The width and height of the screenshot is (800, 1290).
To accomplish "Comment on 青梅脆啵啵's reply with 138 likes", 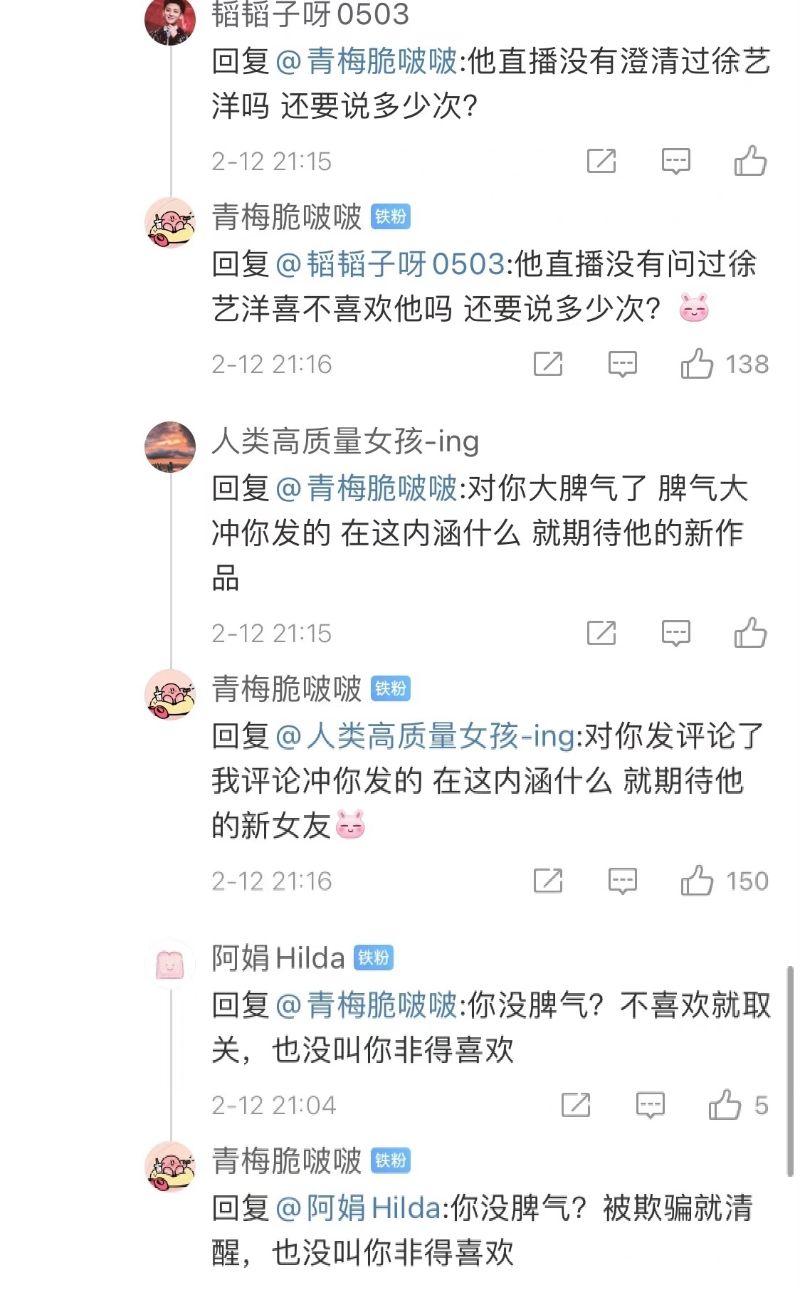I will click(623, 364).
